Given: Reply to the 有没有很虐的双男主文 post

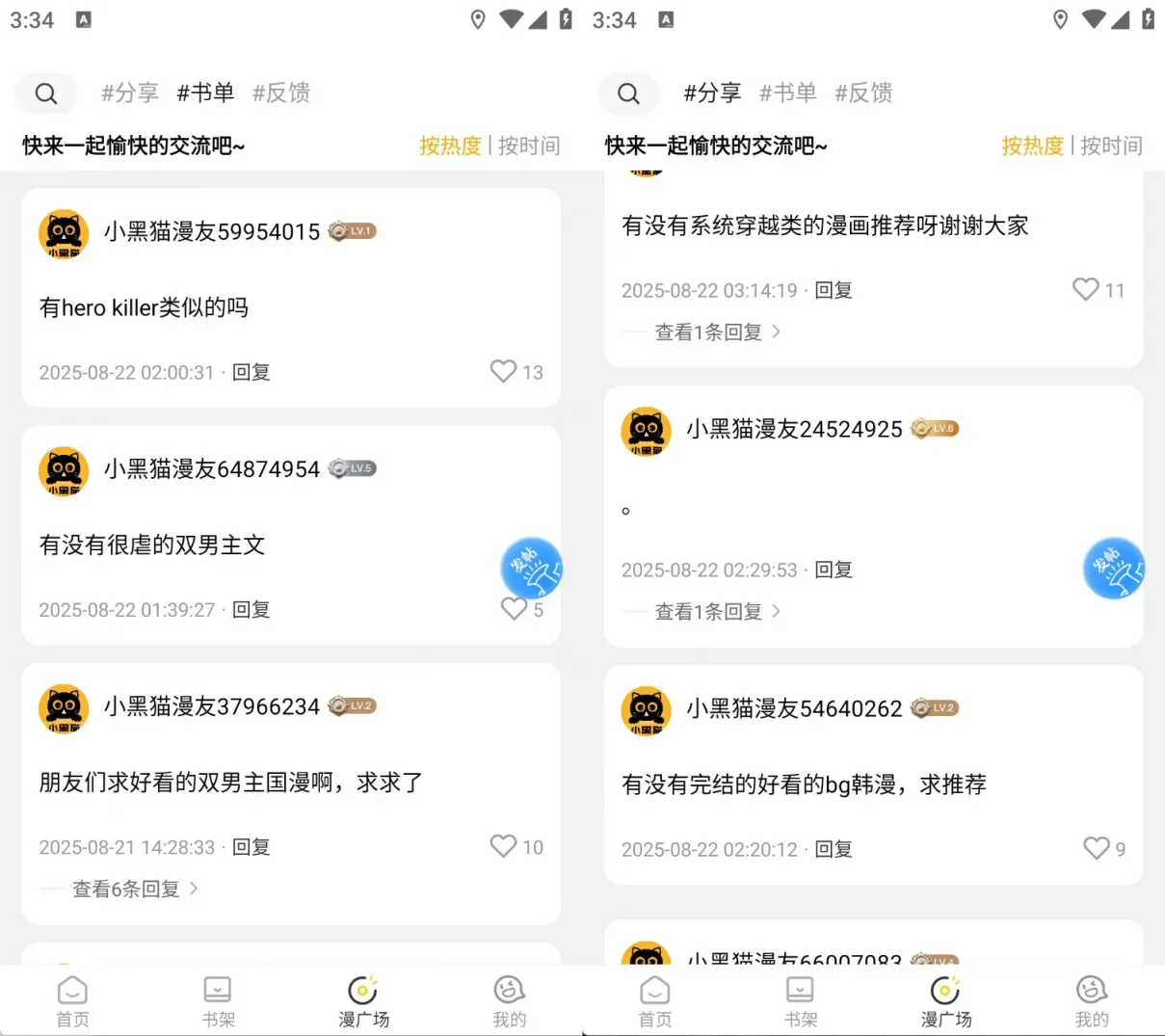Looking at the screenshot, I should pos(252,609).
